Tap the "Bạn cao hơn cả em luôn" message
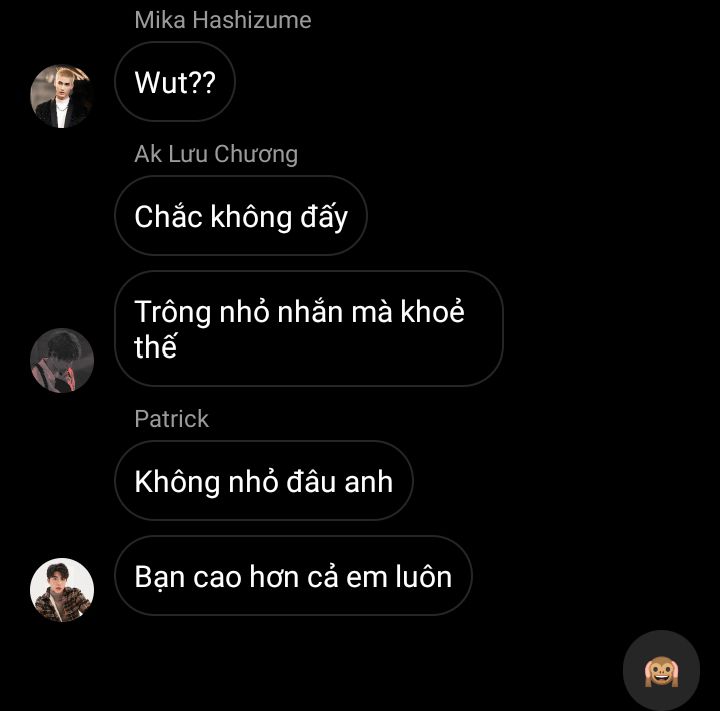This screenshot has width=720, height=711. coord(293,576)
